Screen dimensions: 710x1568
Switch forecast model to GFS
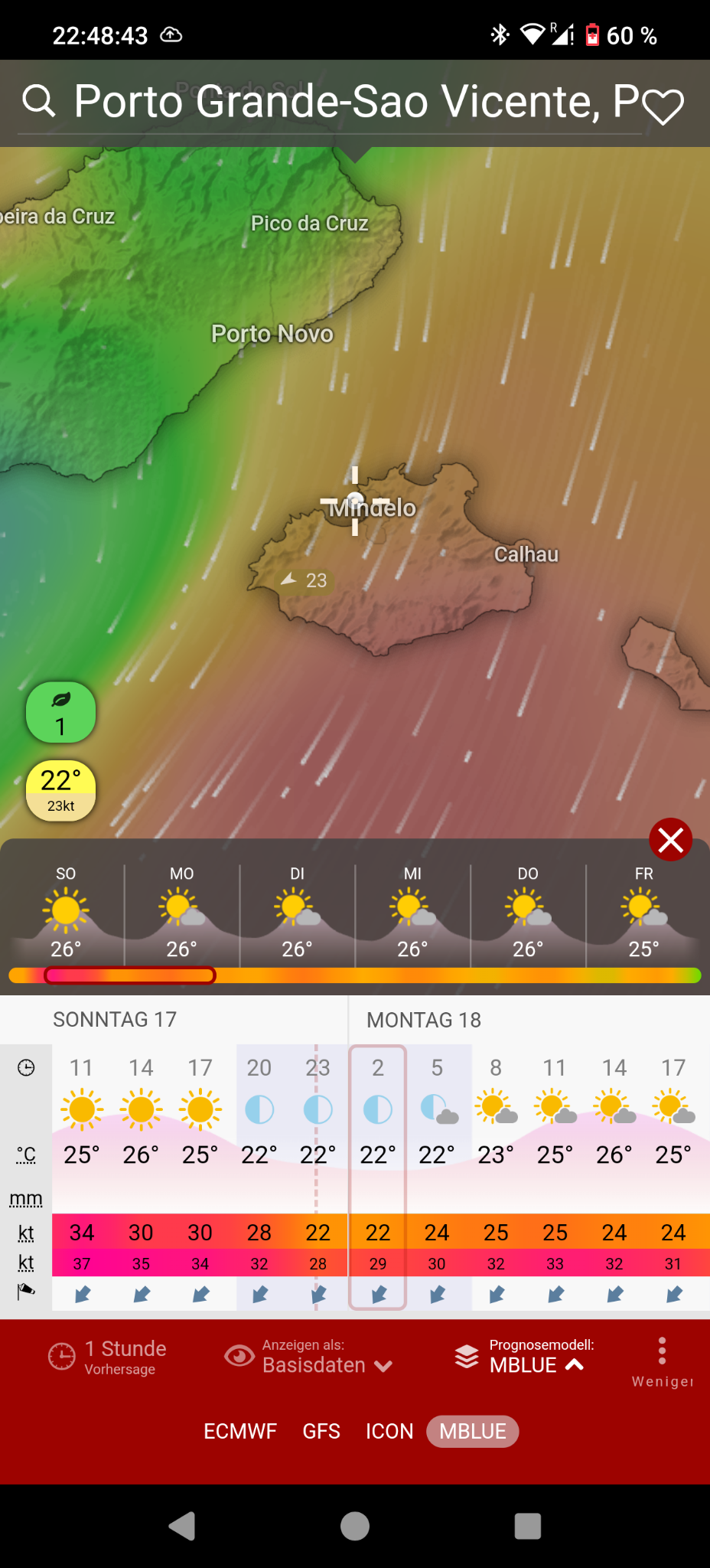[x=321, y=1431]
